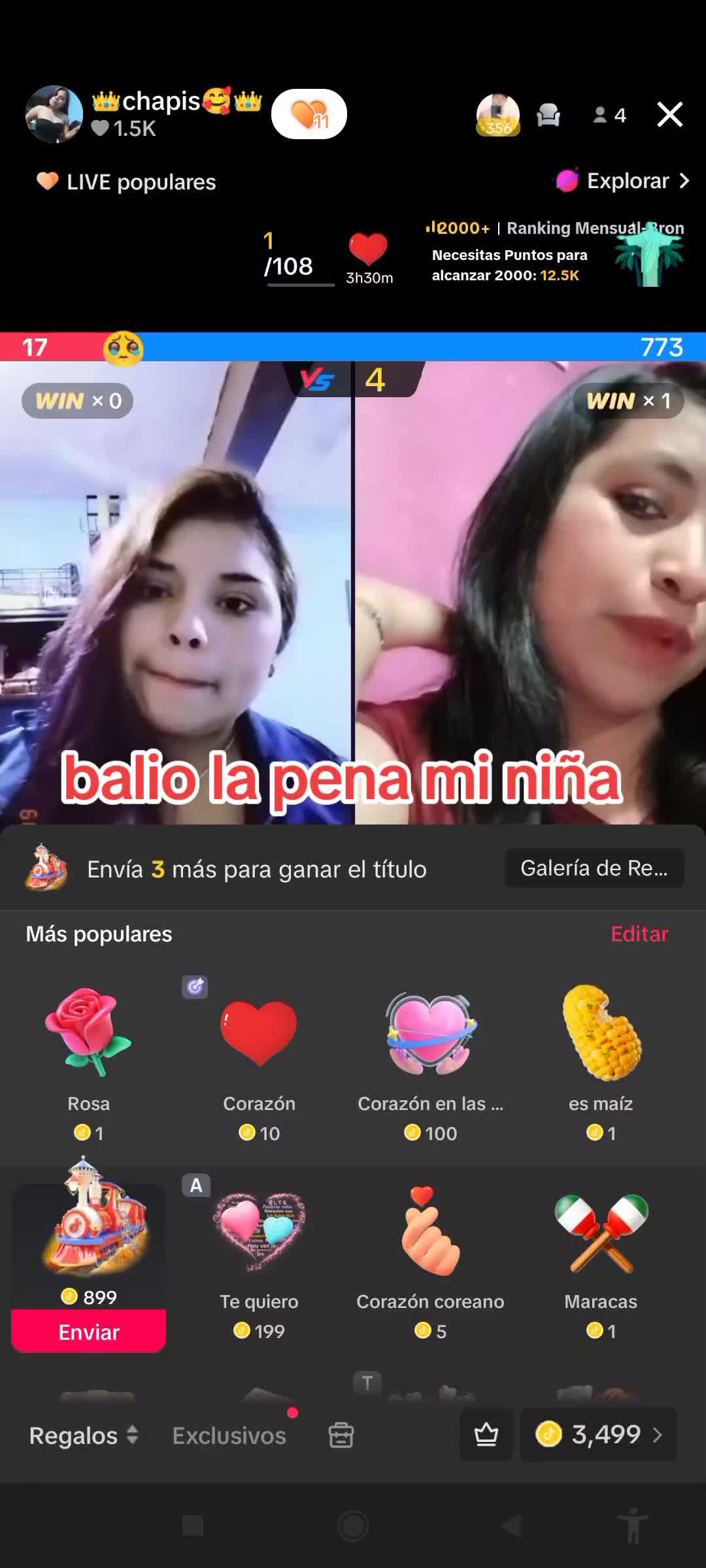Screen dimensions: 706x1568
Task: Open the viewer count list
Action: point(610,115)
